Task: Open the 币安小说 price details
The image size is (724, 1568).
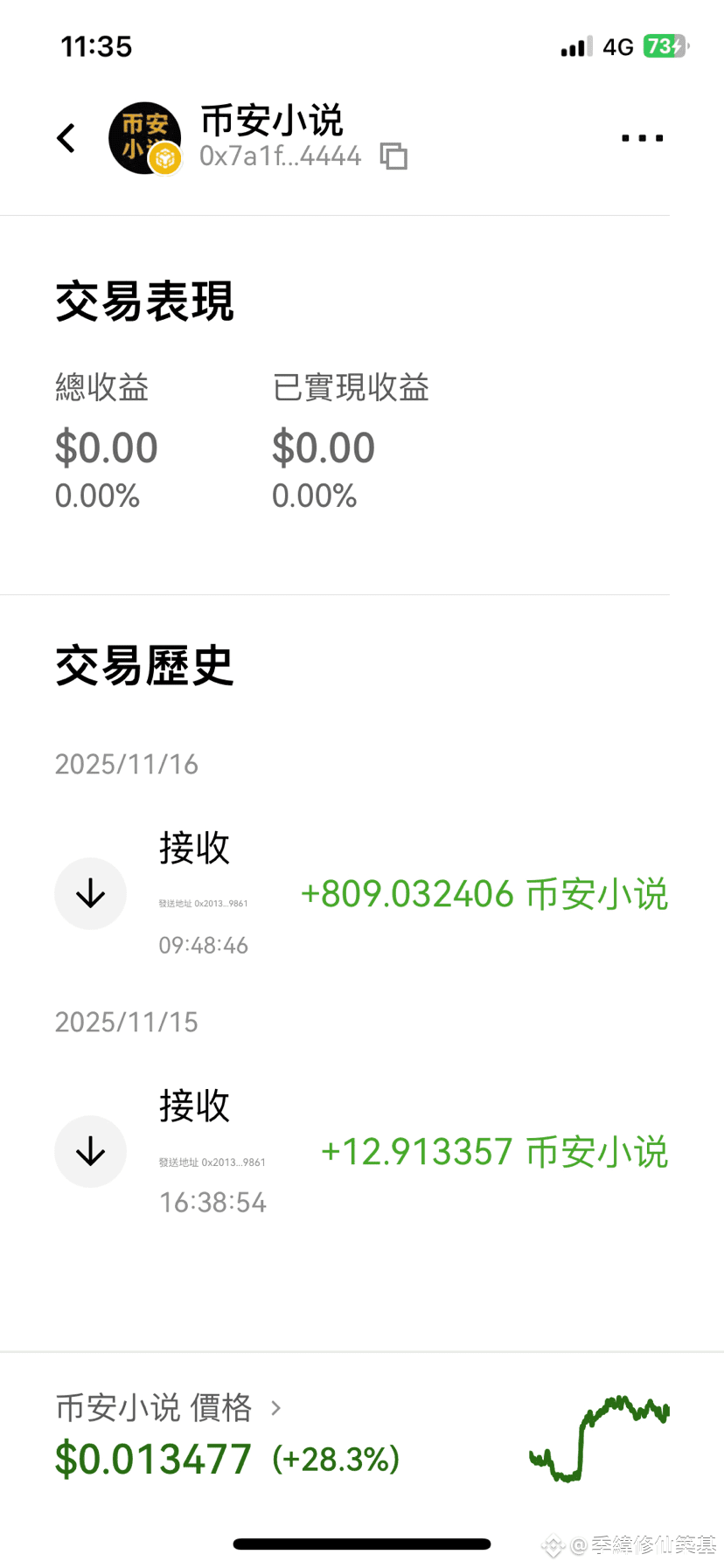Action: [168, 1408]
